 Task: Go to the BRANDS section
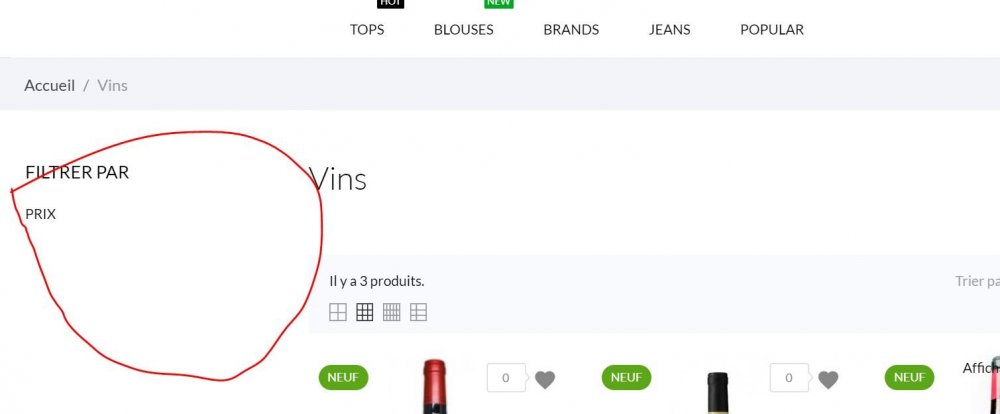571,29
